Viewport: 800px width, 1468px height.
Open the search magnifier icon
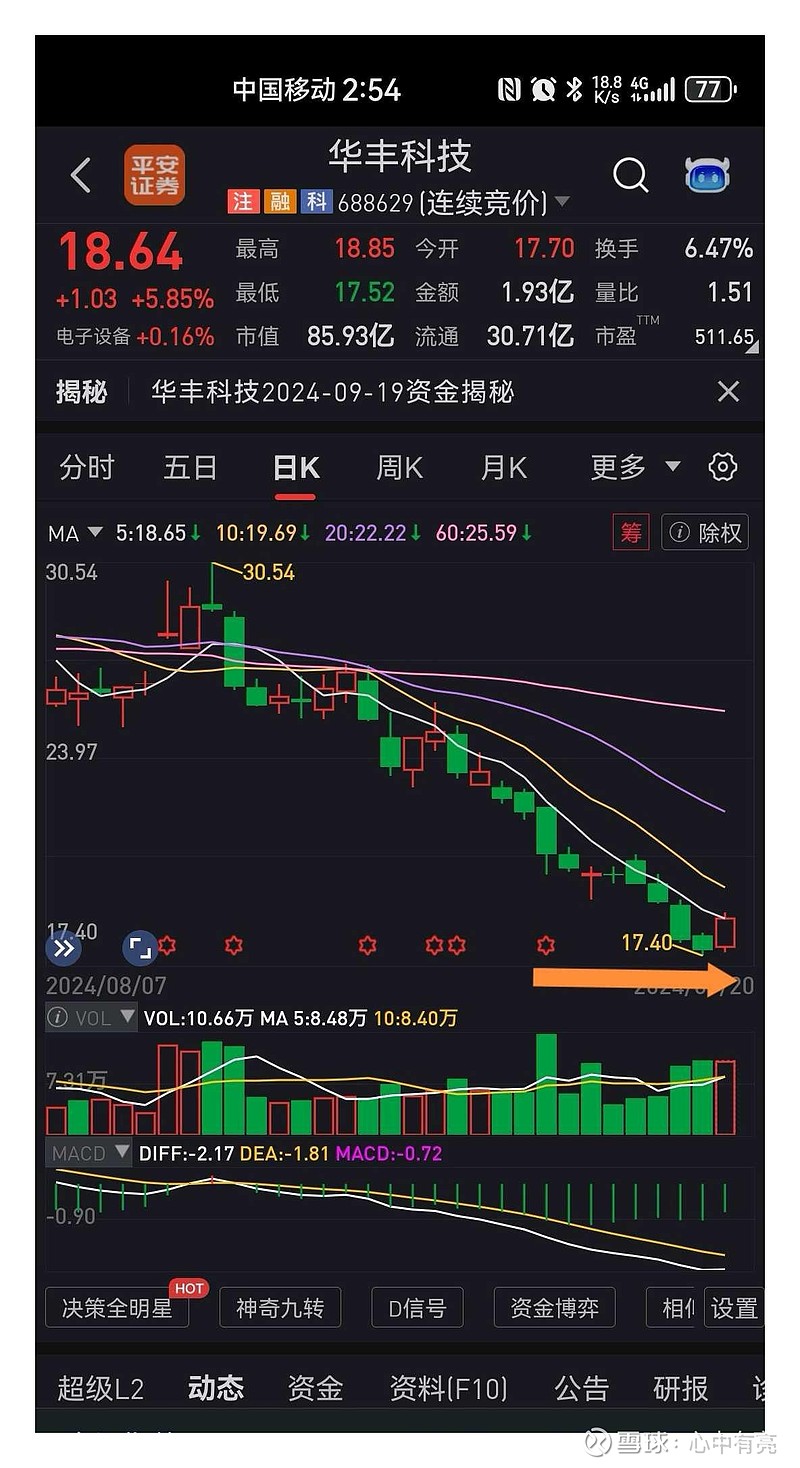[x=631, y=174]
